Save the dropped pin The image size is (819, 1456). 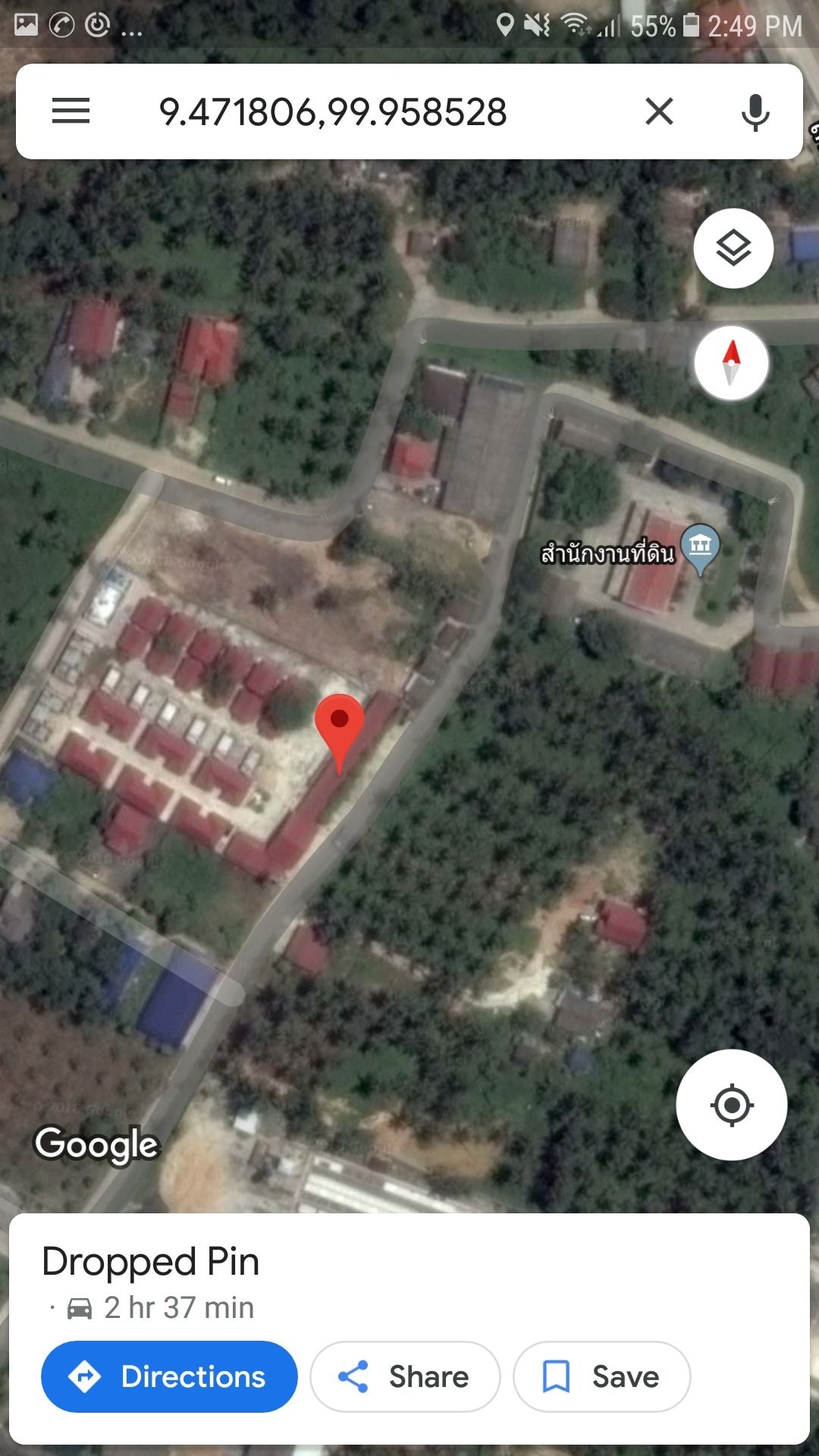click(x=601, y=1376)
